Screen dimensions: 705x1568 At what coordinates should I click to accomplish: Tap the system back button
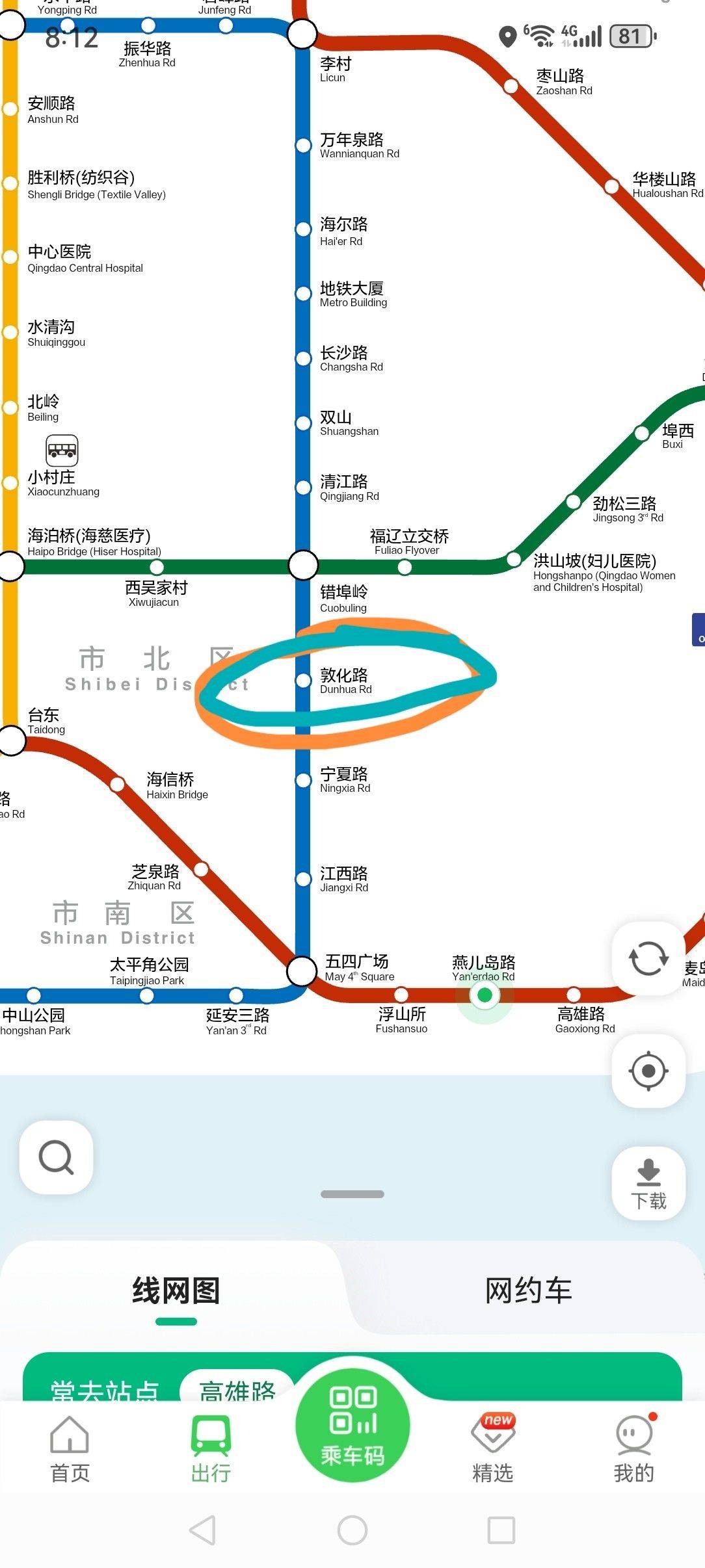click(x=202, y=1530)
